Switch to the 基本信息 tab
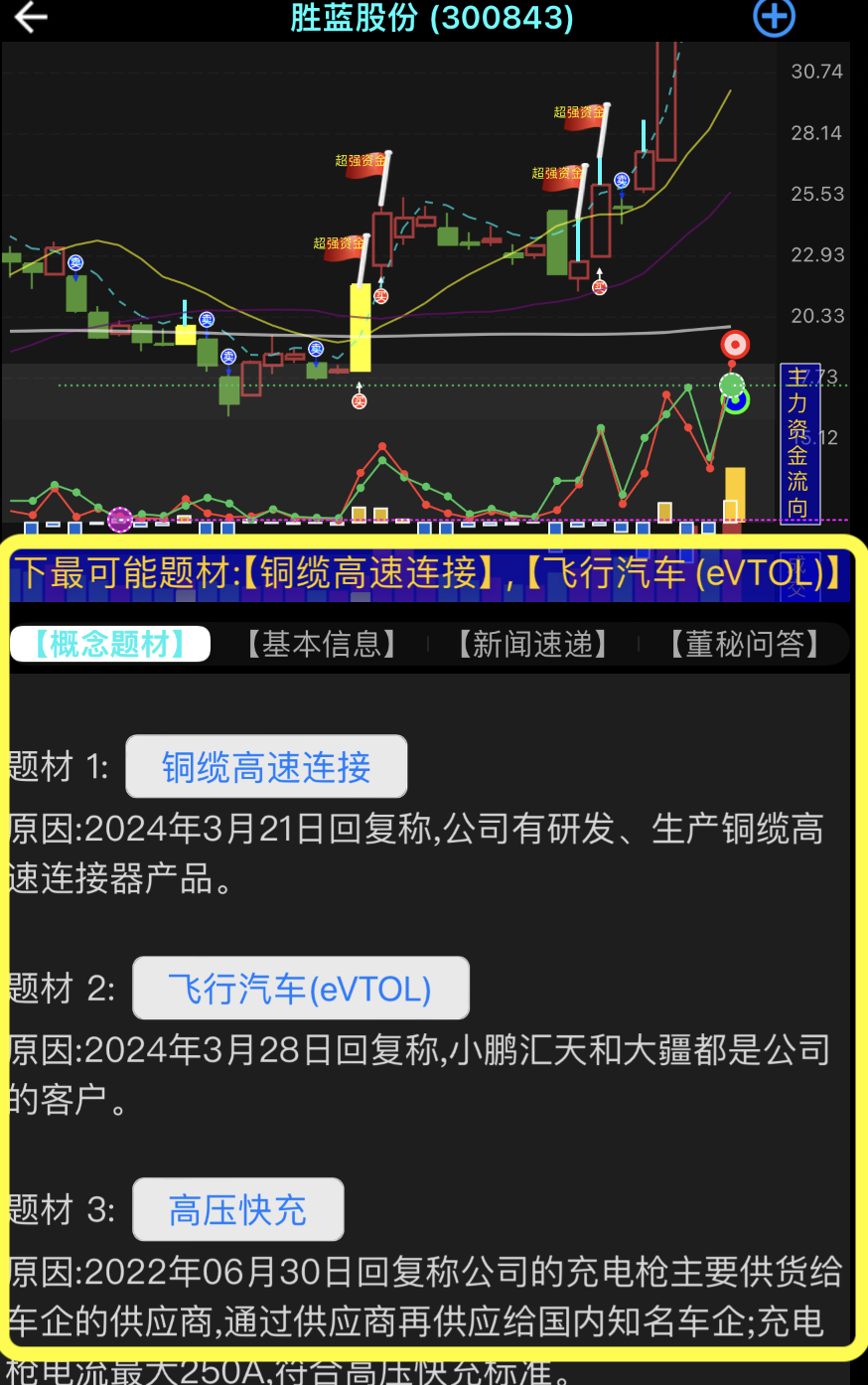 pyautogui.click(x=322, y=644)
